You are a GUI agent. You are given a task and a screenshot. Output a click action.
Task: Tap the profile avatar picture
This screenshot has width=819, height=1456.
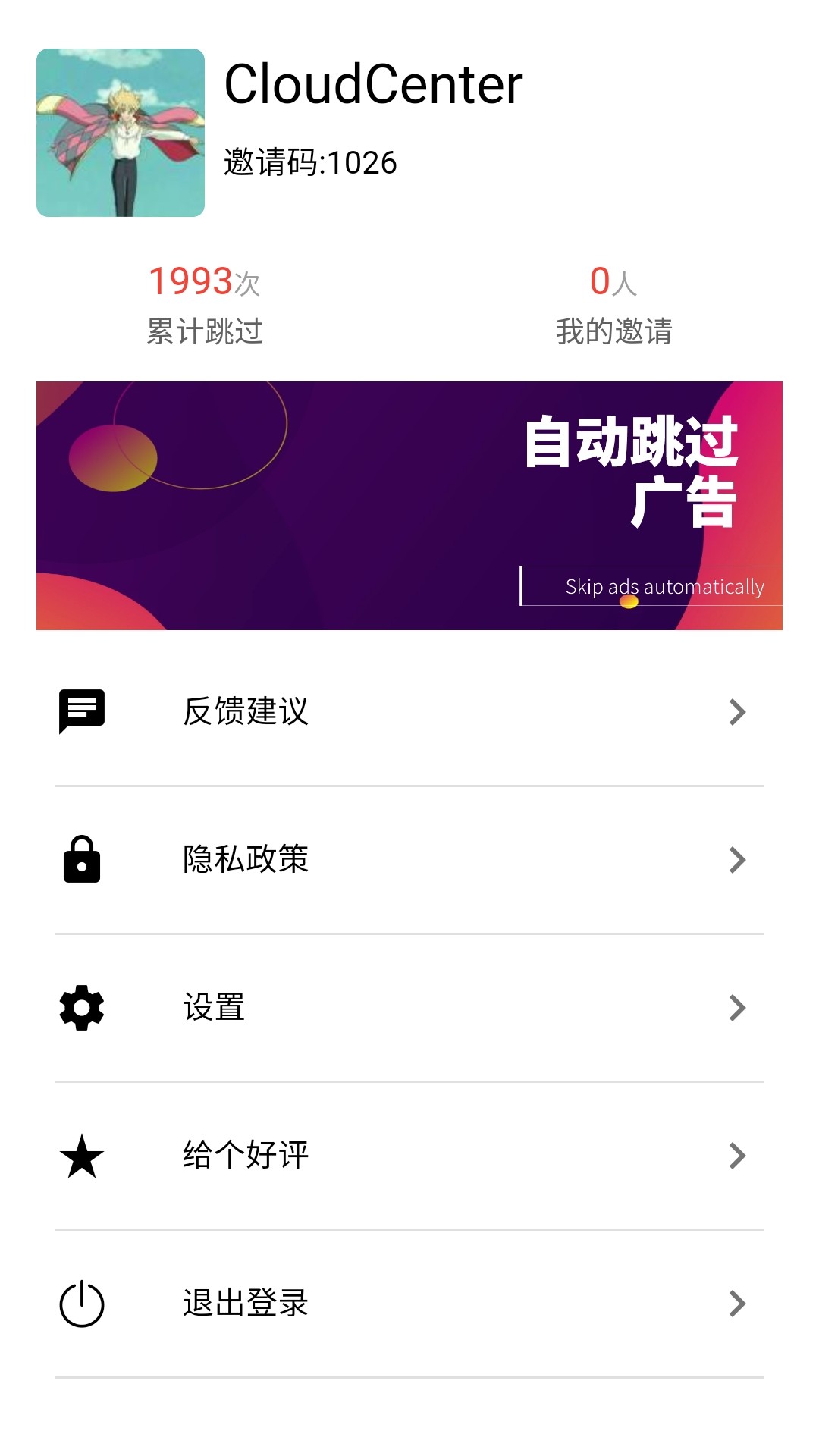pyautogui.click(x=121, y=133)
